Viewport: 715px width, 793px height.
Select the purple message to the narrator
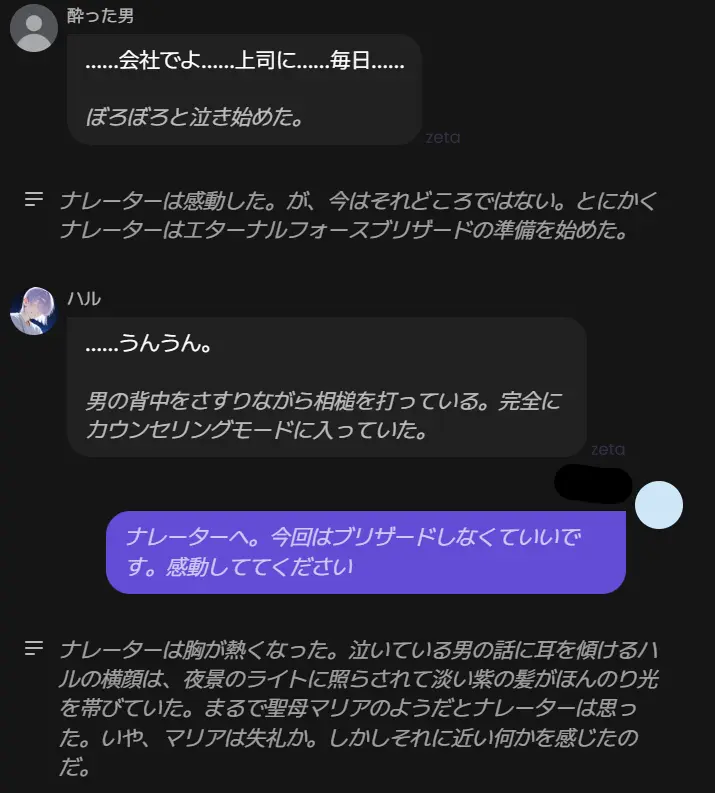pos(366,552)
